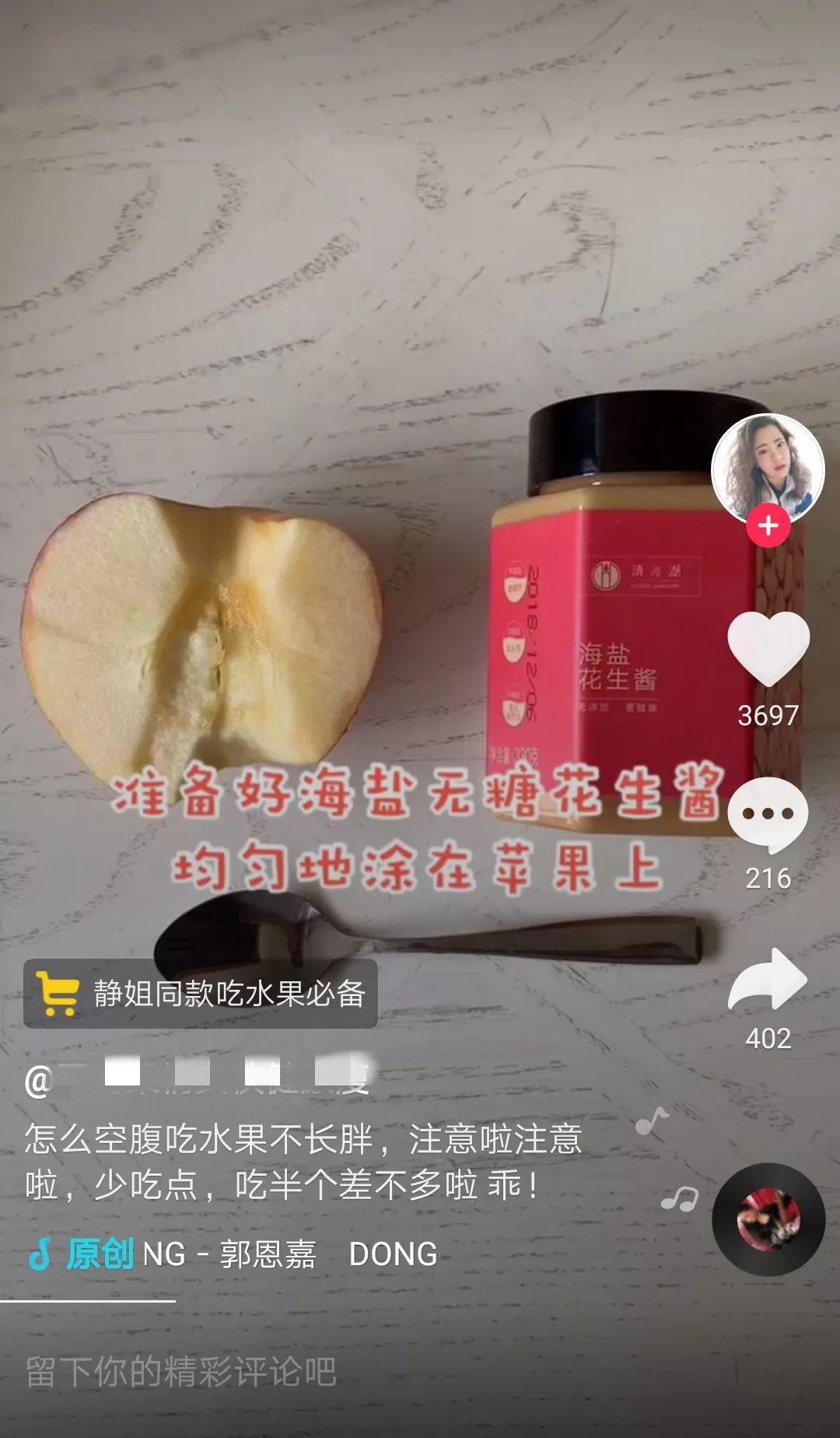Image resolution: width=840 pixels, height=1438 pixels.
Task: Follow the creator with the plus button
Action: tap(768, 526)
